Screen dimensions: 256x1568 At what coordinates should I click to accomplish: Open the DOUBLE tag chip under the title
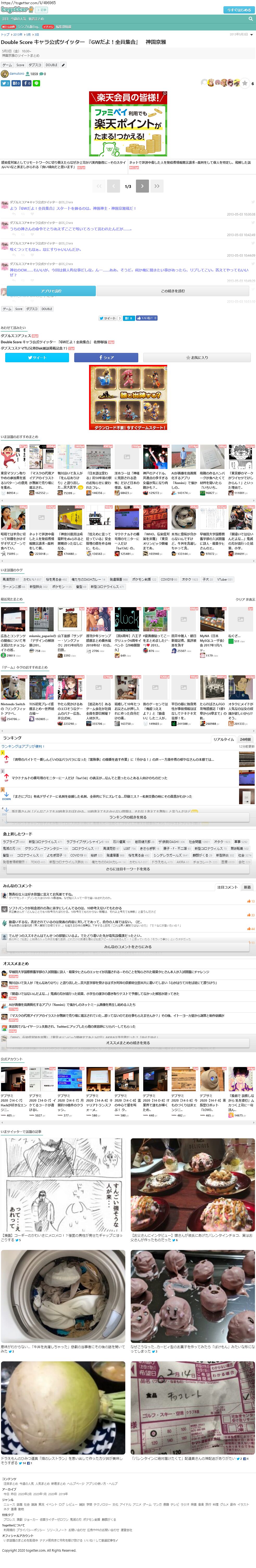pyautogui.click(x=52, y=65)
